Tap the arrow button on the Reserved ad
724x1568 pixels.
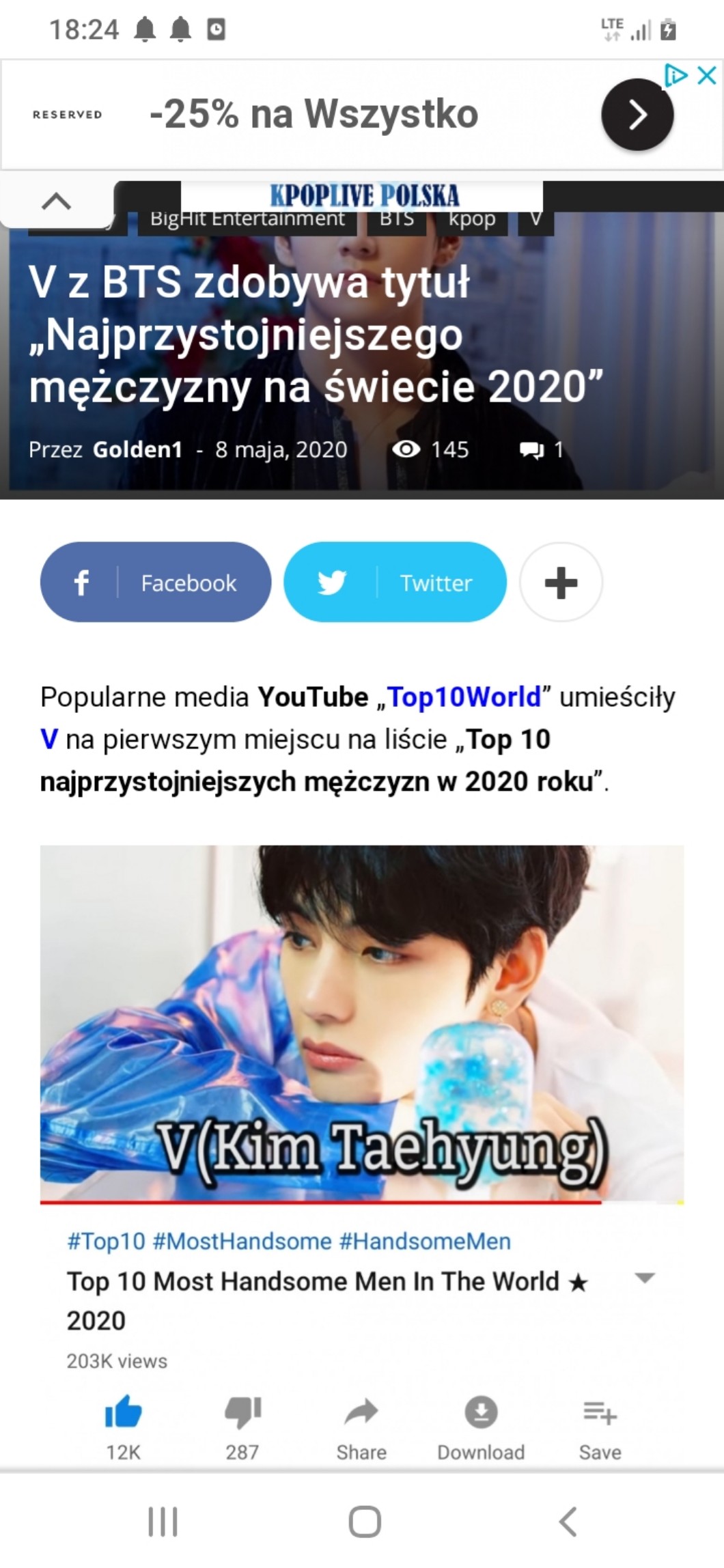(x=637, y=115)
